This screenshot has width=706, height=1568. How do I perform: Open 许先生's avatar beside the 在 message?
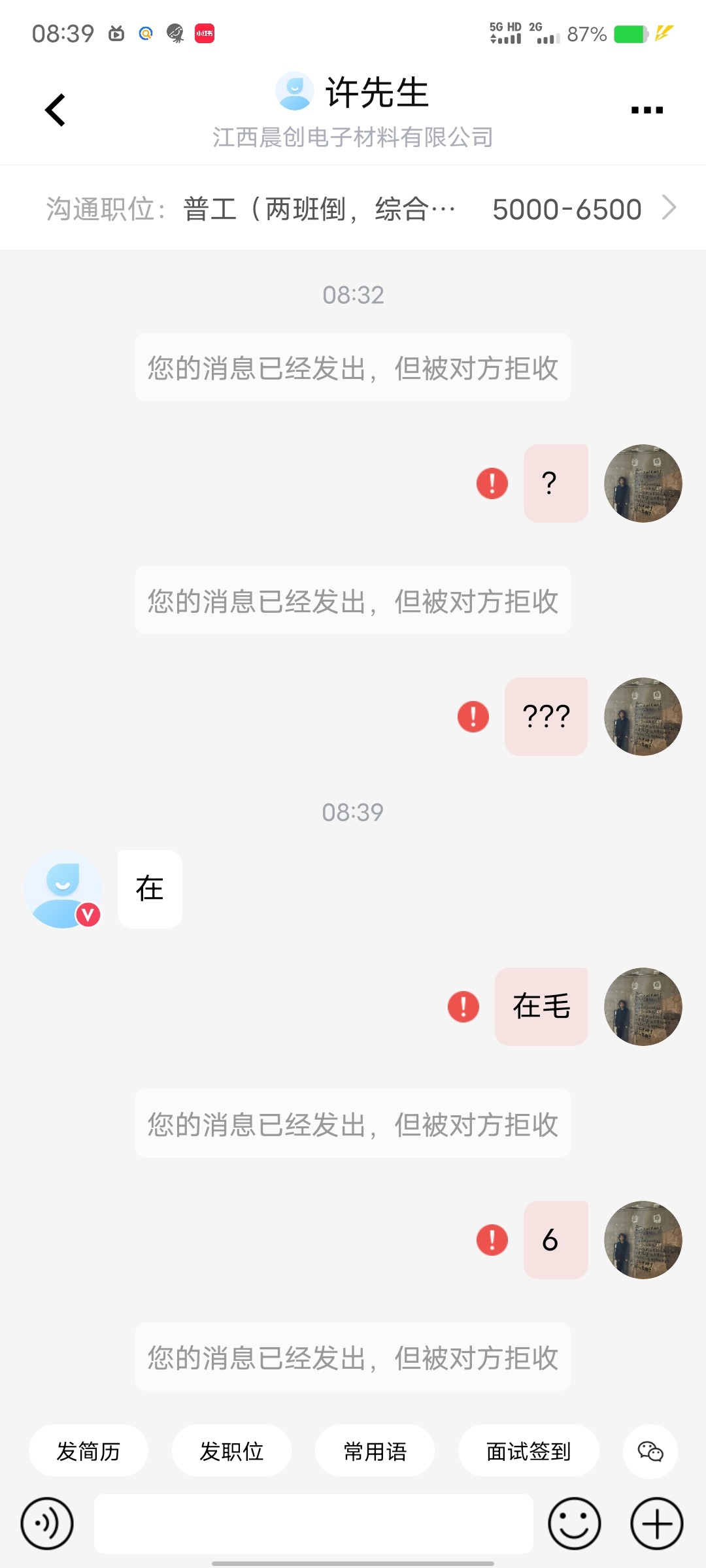(63, 889)
